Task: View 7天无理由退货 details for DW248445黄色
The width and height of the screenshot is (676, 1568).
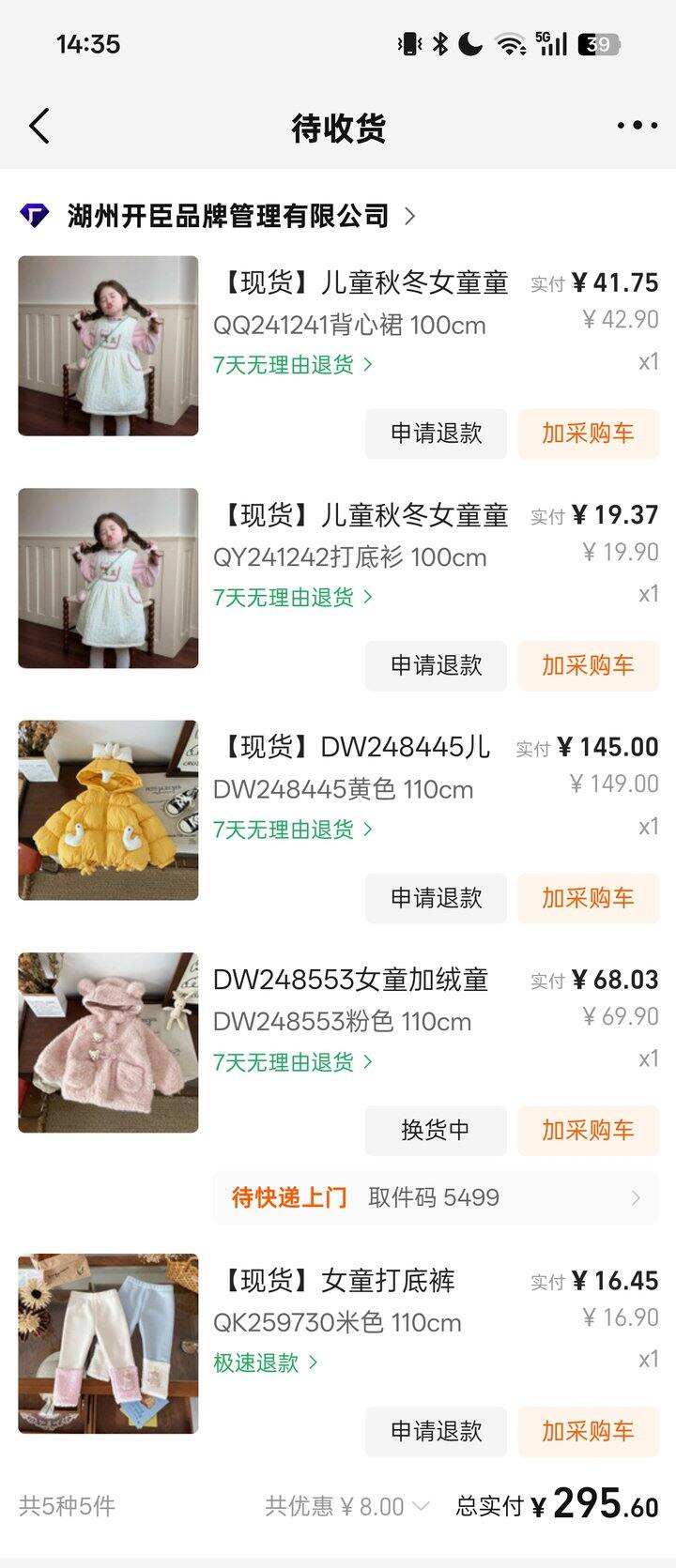Action: pyautogui.click(x=292, y=830)
